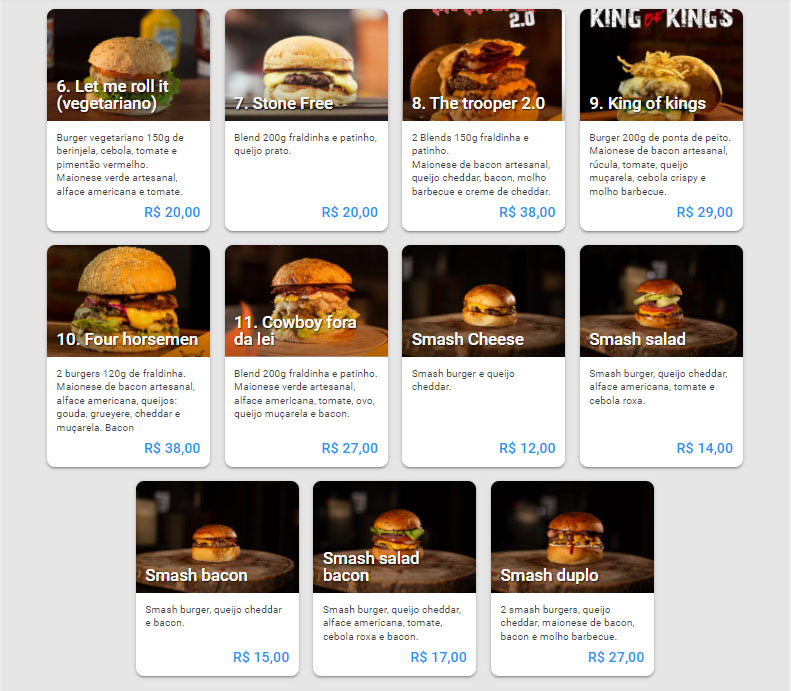Image resolution: width=791 pixels, height=691 pixels.
Task: Open the Let me roll it vegetariano card
Action: (128, 120)
